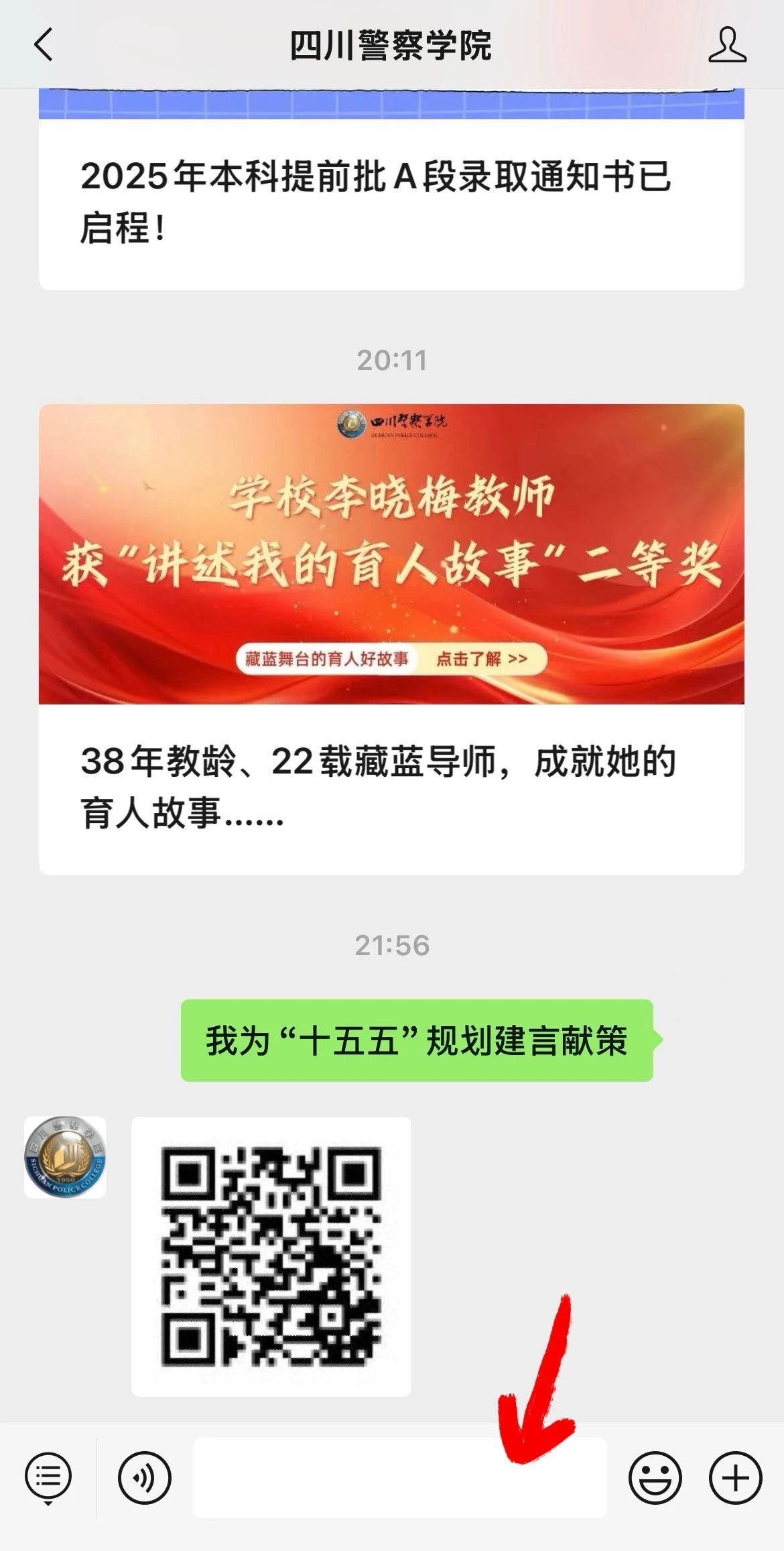Screen dimensions: 784x1551
Task: Tap the 四川警察学院 avatar beside QR message
Action: point(65,1157)
